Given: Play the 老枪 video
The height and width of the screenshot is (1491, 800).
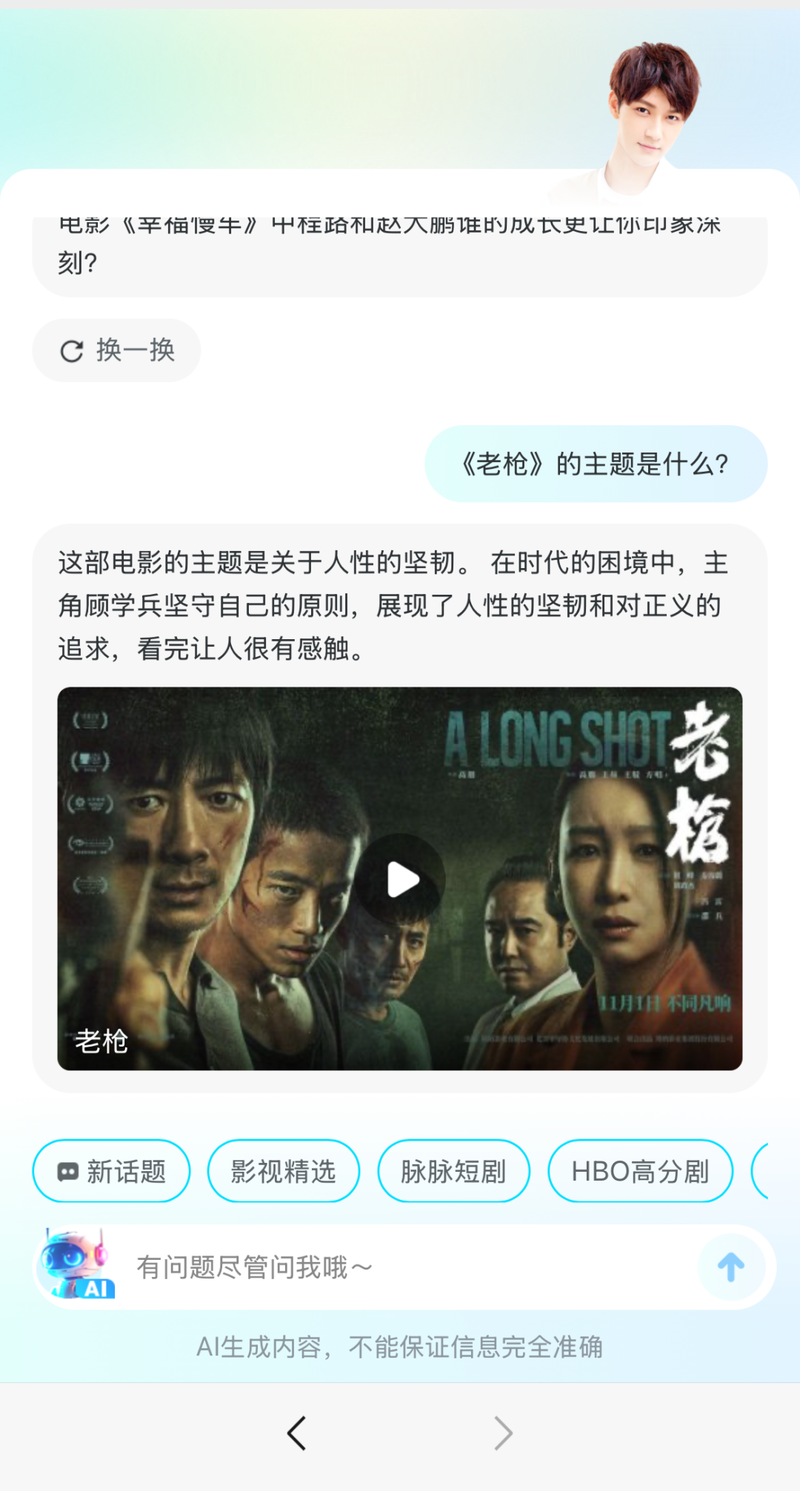Looking at the screenshot, I should click(x=401, y=879).
